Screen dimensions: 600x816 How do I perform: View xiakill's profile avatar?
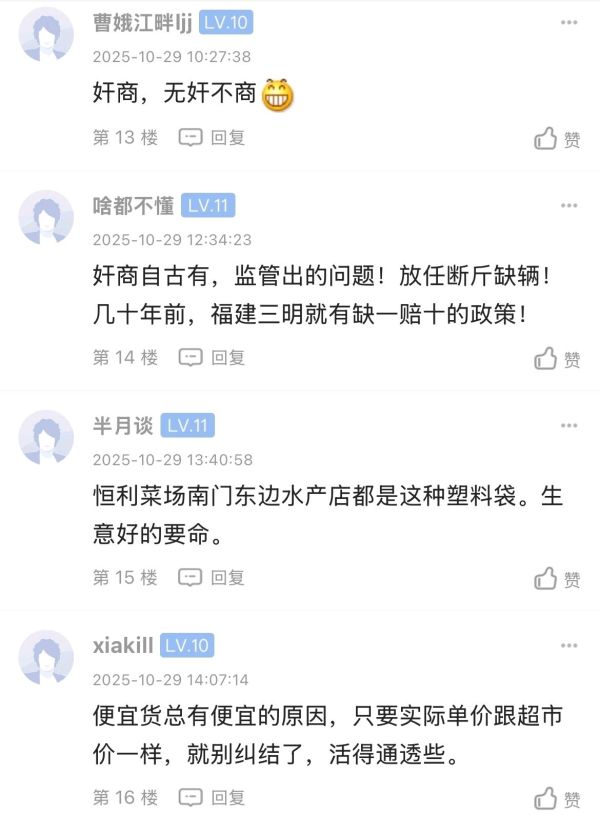(x=47, y=658)
